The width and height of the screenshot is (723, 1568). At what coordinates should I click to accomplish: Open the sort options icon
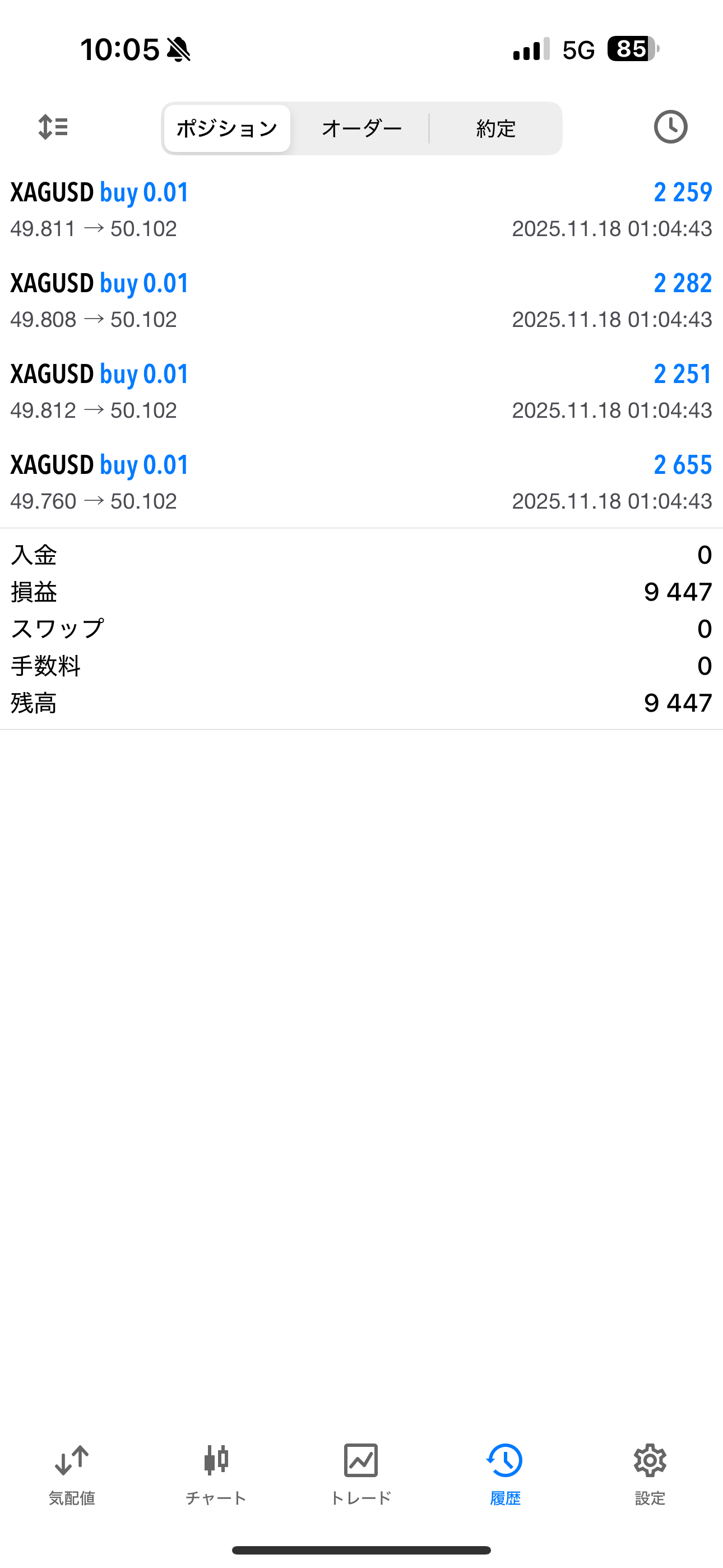coord(53,127)
